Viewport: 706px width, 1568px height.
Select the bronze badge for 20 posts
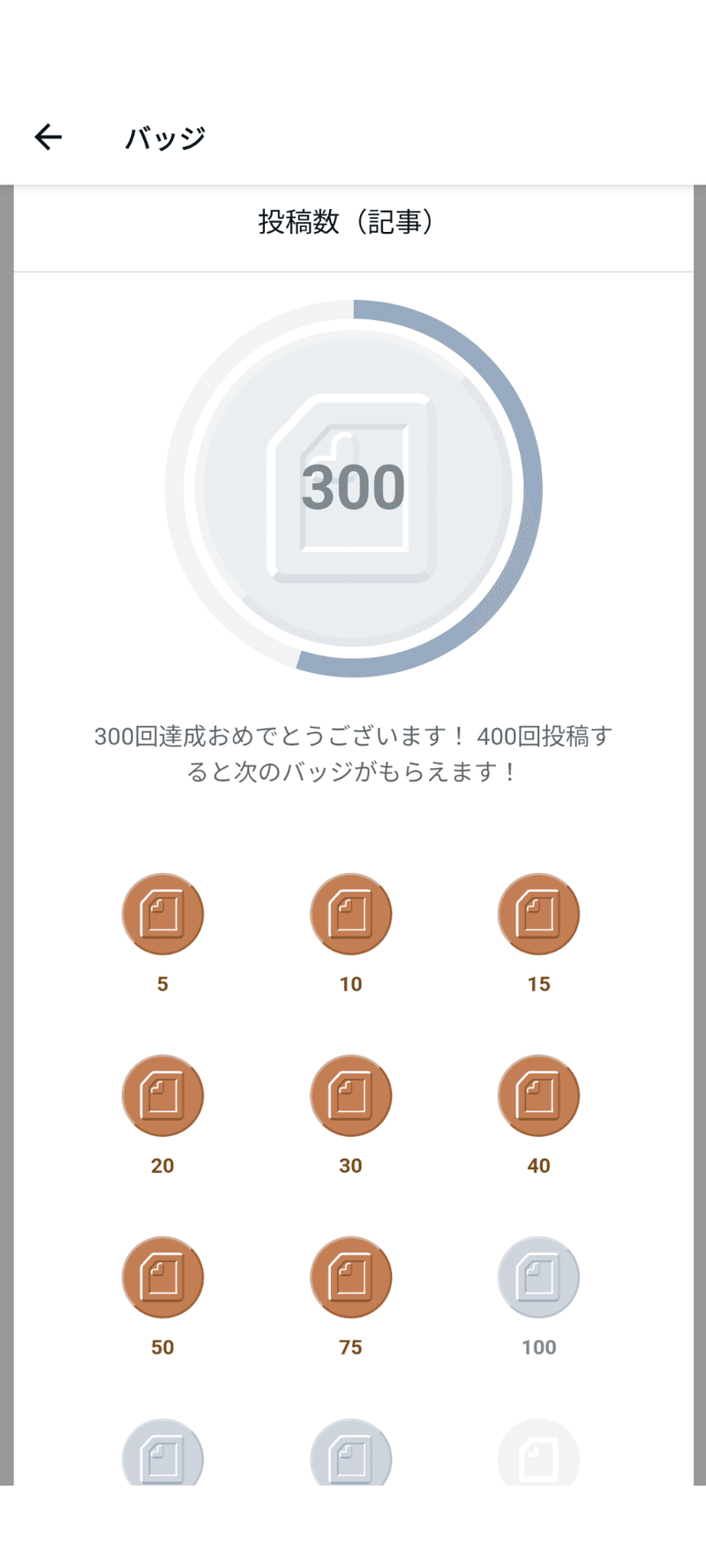[x=162, y=1096]
